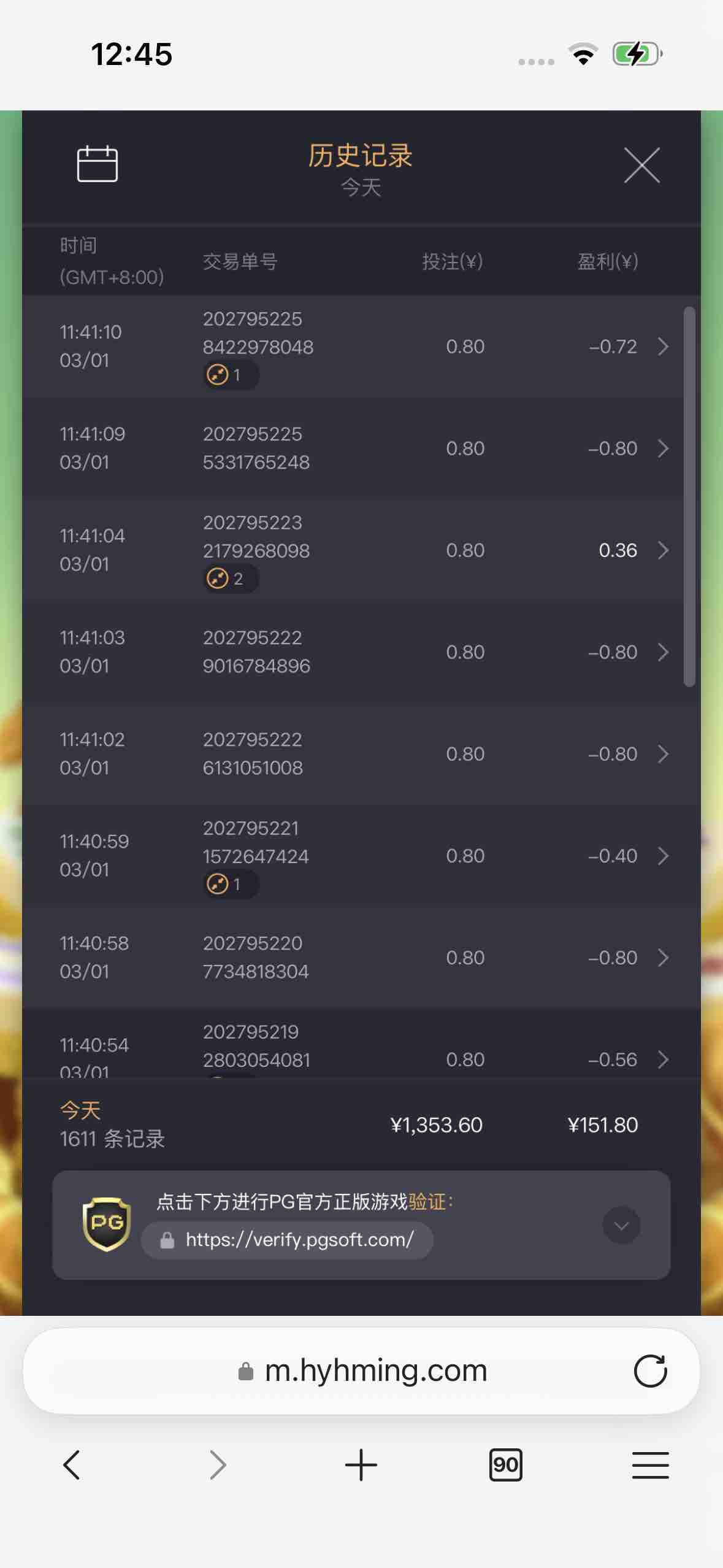Open the 11:41:04 record with 0.36 profit

[x=662, y=550]
